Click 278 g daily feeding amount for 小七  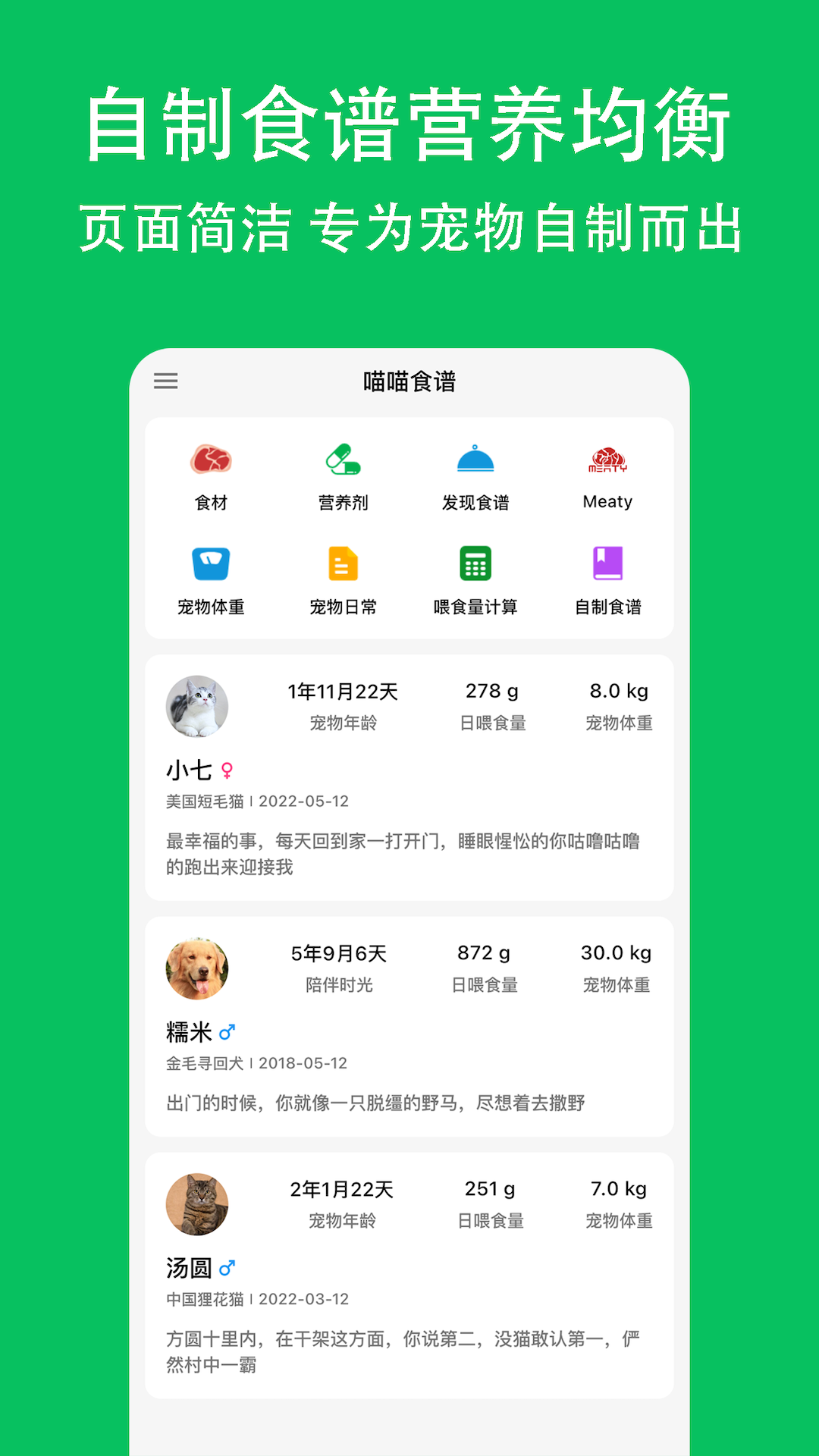[491, 691]
